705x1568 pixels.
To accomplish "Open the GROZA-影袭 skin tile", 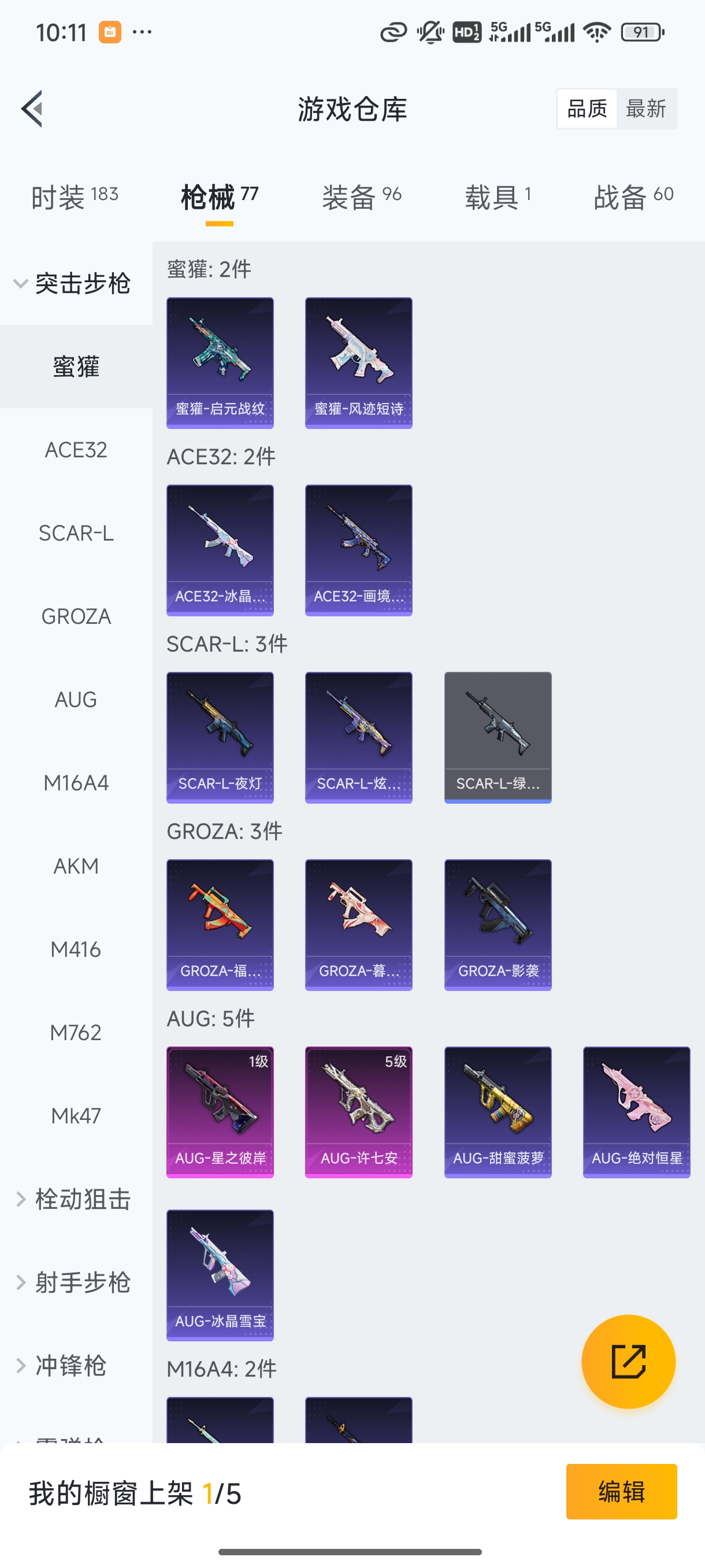I will coord(498,924).
